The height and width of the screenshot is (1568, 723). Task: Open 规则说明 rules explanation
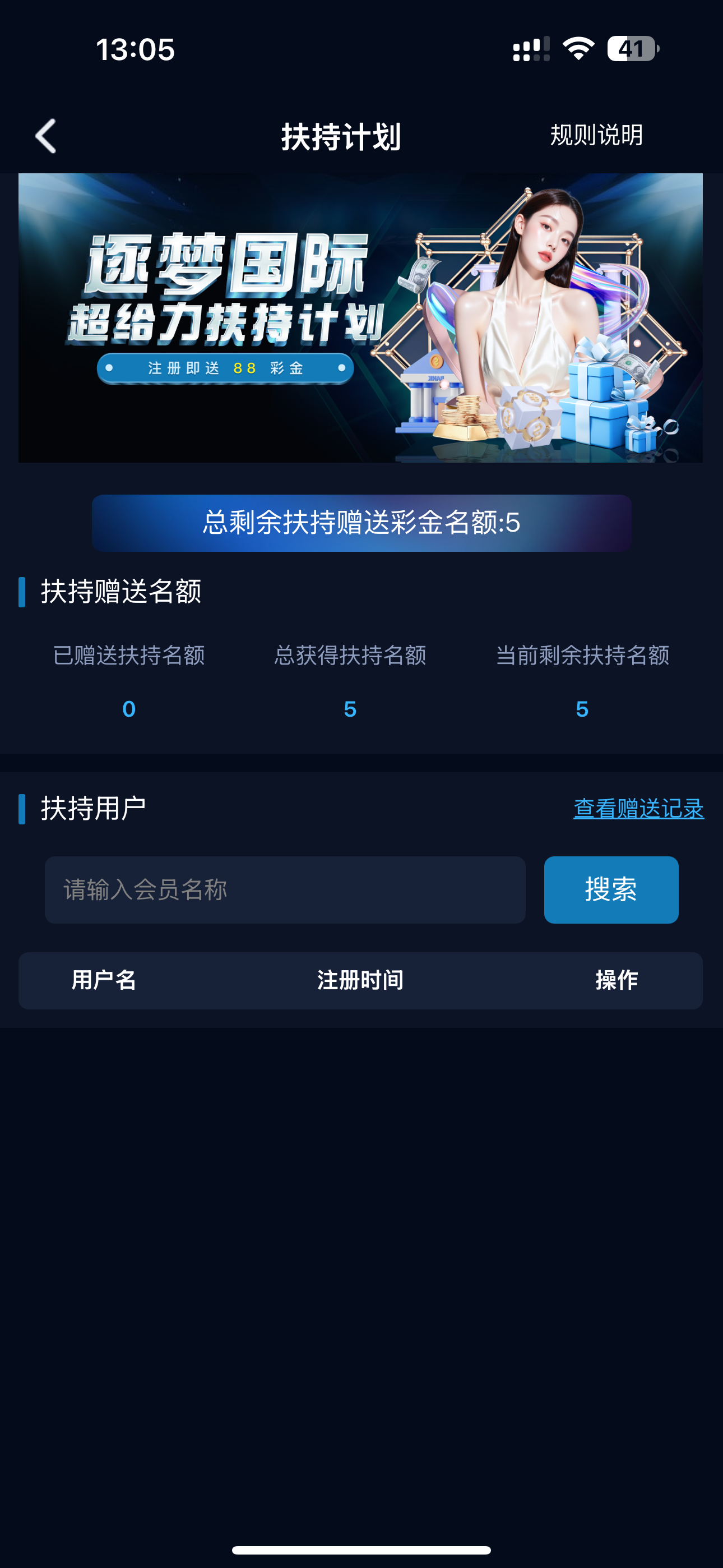tap(596, 135)
